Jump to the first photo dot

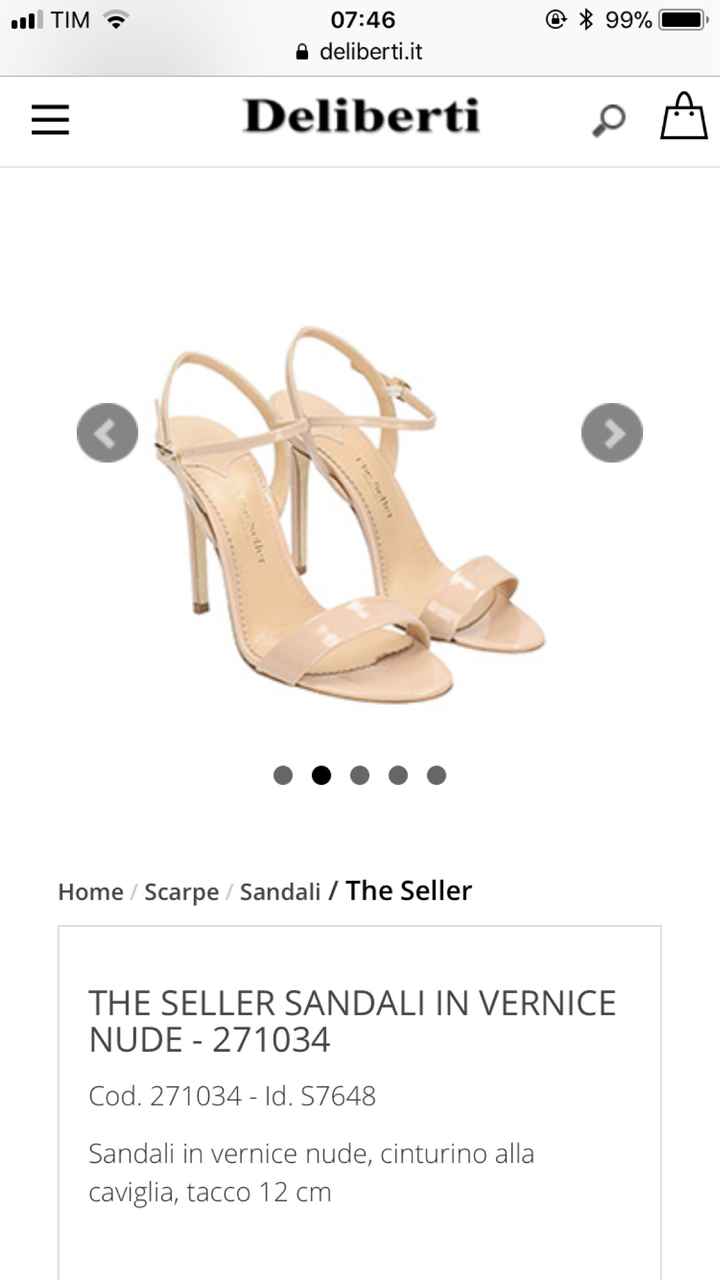(x=283, y=775)
